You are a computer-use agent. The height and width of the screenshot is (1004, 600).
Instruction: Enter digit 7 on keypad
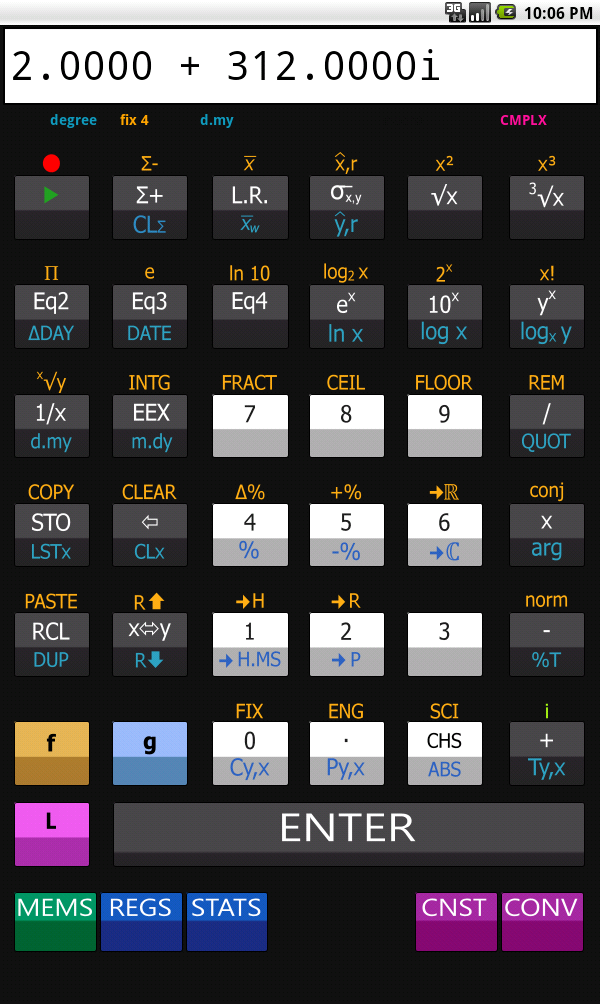point(250,414)
